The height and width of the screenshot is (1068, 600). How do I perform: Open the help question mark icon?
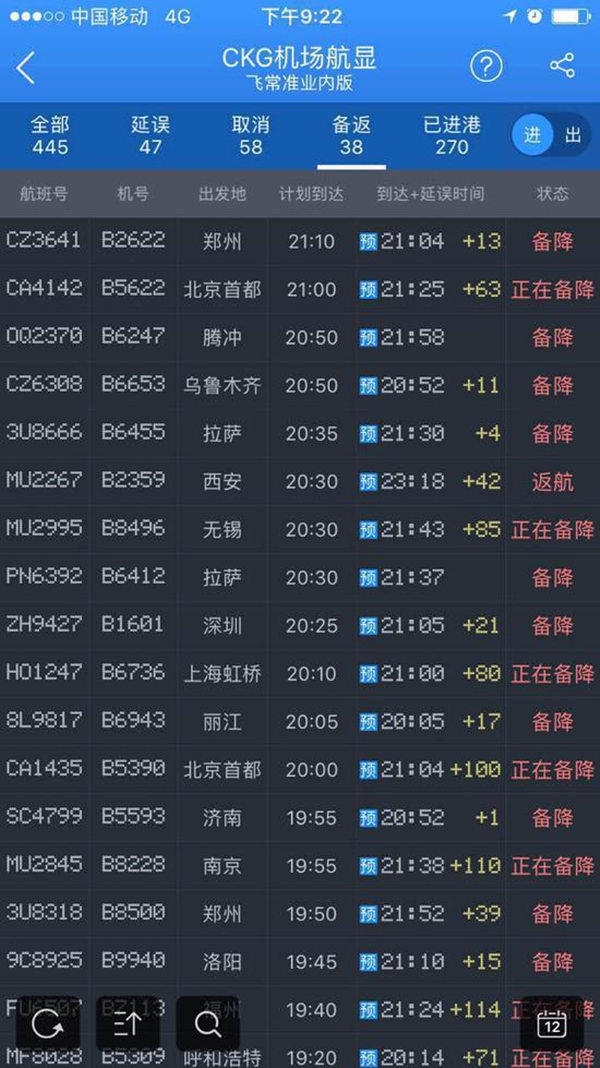[486, 67]
